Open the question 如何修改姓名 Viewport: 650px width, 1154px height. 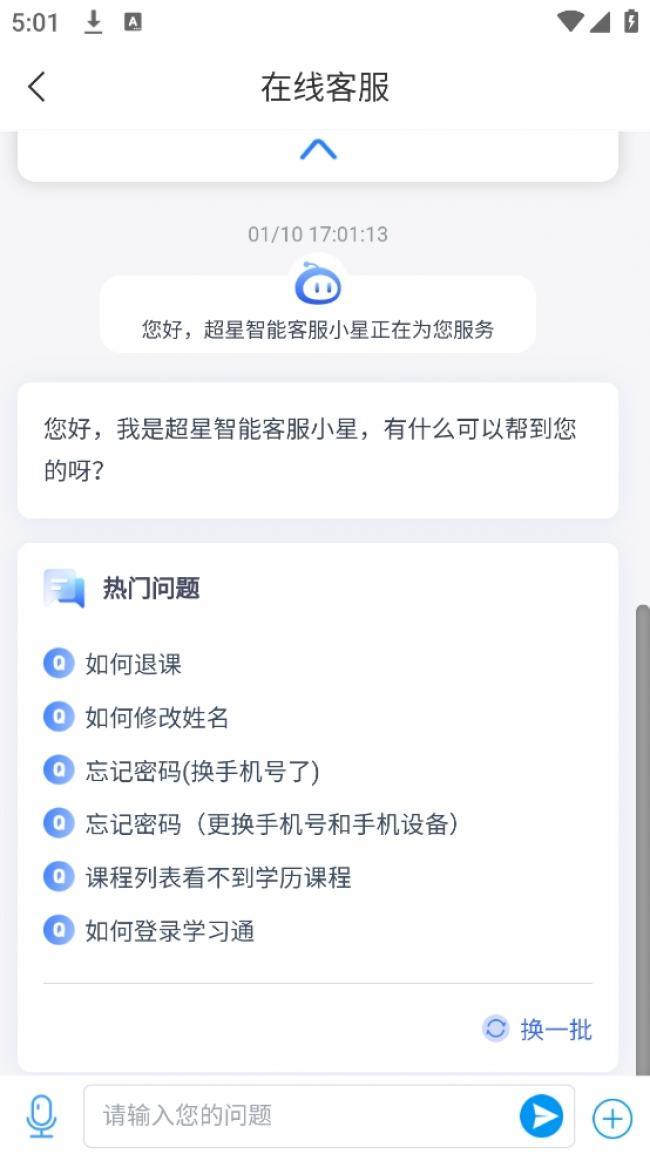click(x=157, y=717)
